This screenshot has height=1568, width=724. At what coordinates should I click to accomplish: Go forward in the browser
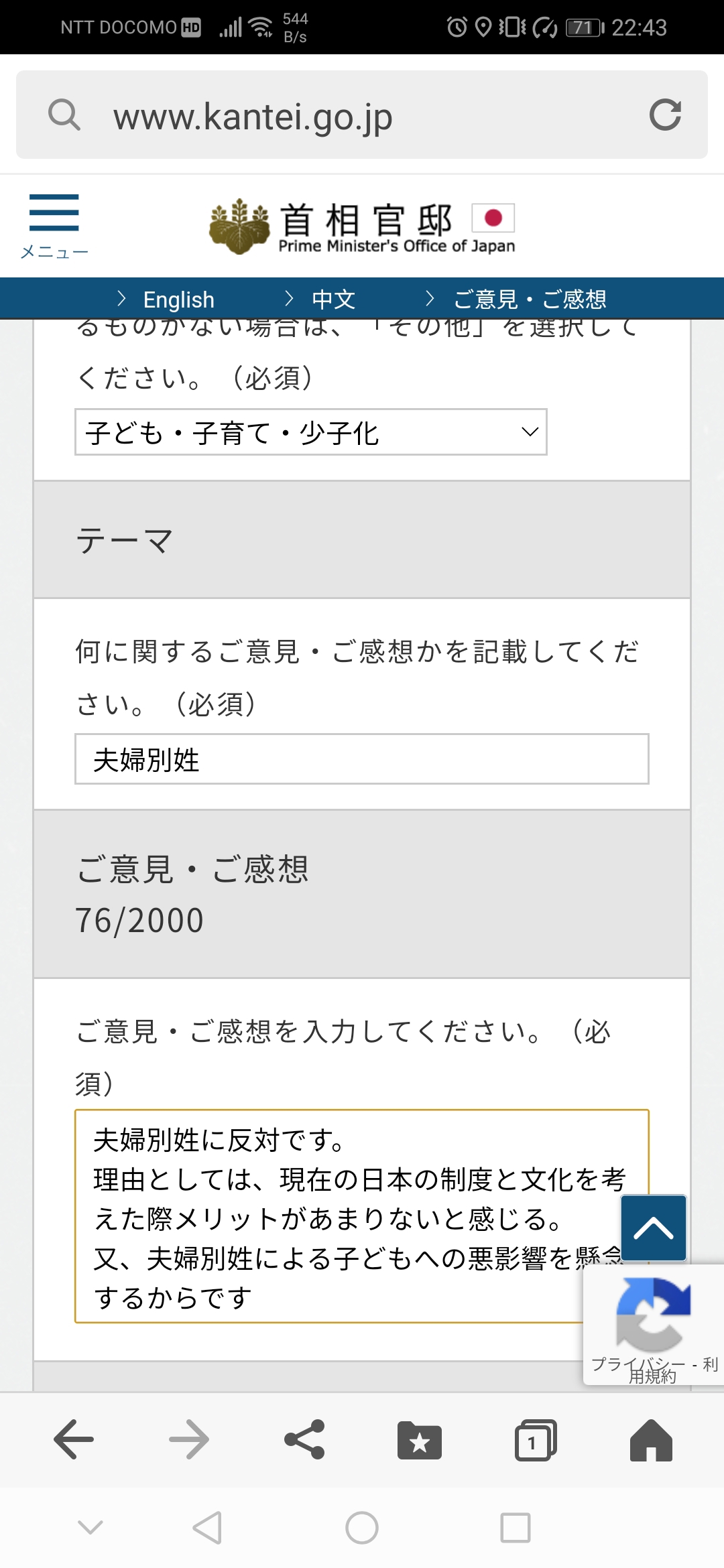[x=189, y=1440]
